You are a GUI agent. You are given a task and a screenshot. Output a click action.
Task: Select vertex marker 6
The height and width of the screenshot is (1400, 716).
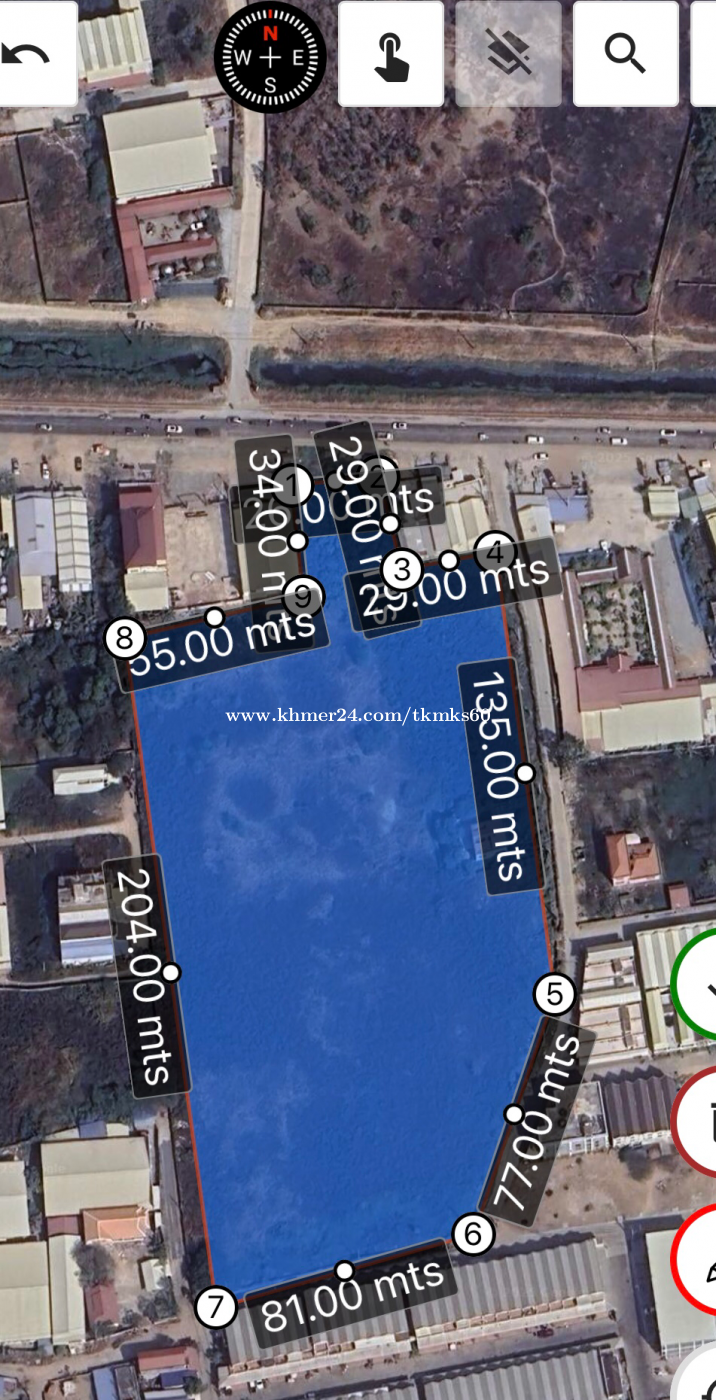point(473,1234)
